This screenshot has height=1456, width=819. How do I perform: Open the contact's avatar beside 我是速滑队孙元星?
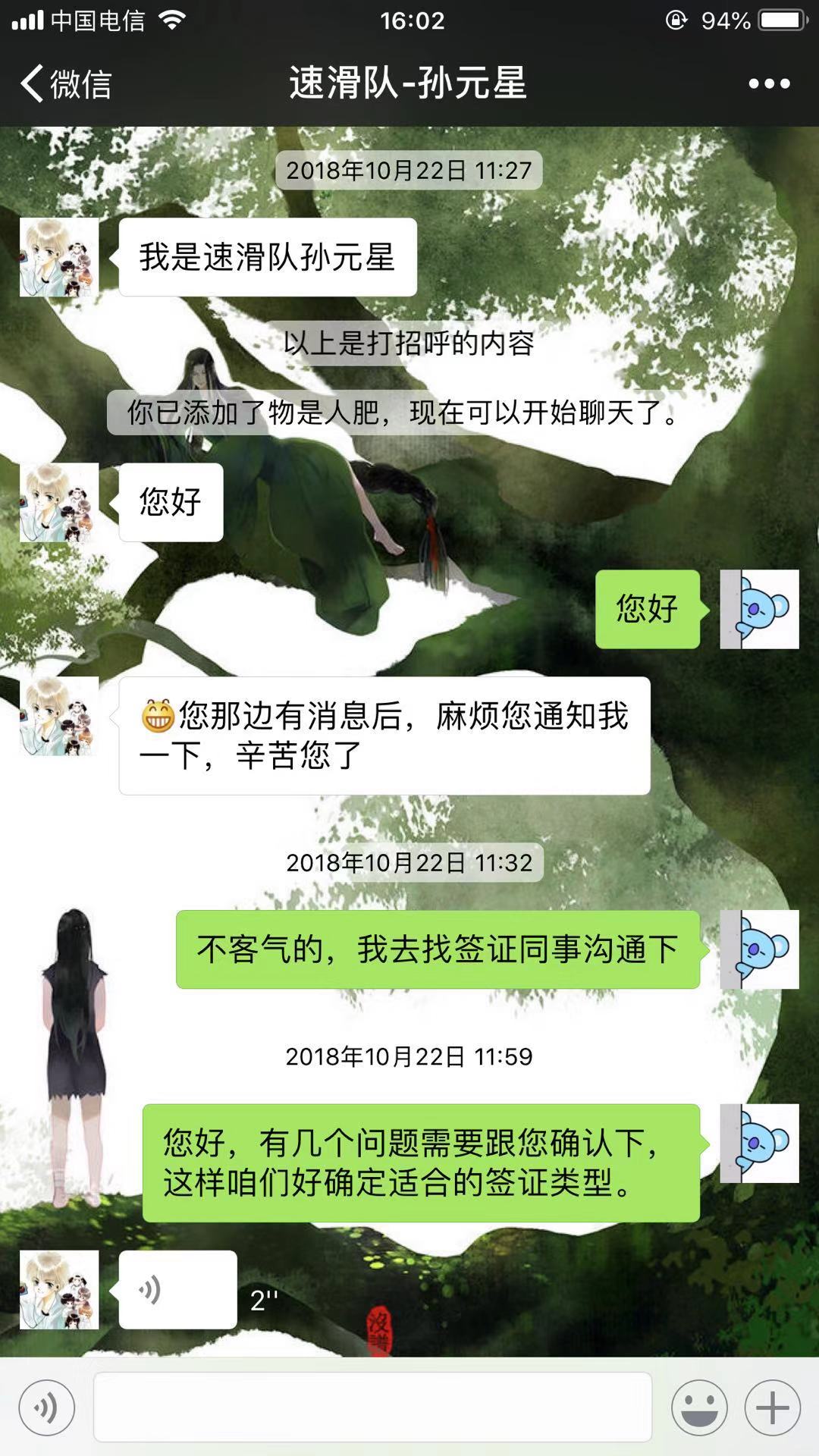coord(59,257)
